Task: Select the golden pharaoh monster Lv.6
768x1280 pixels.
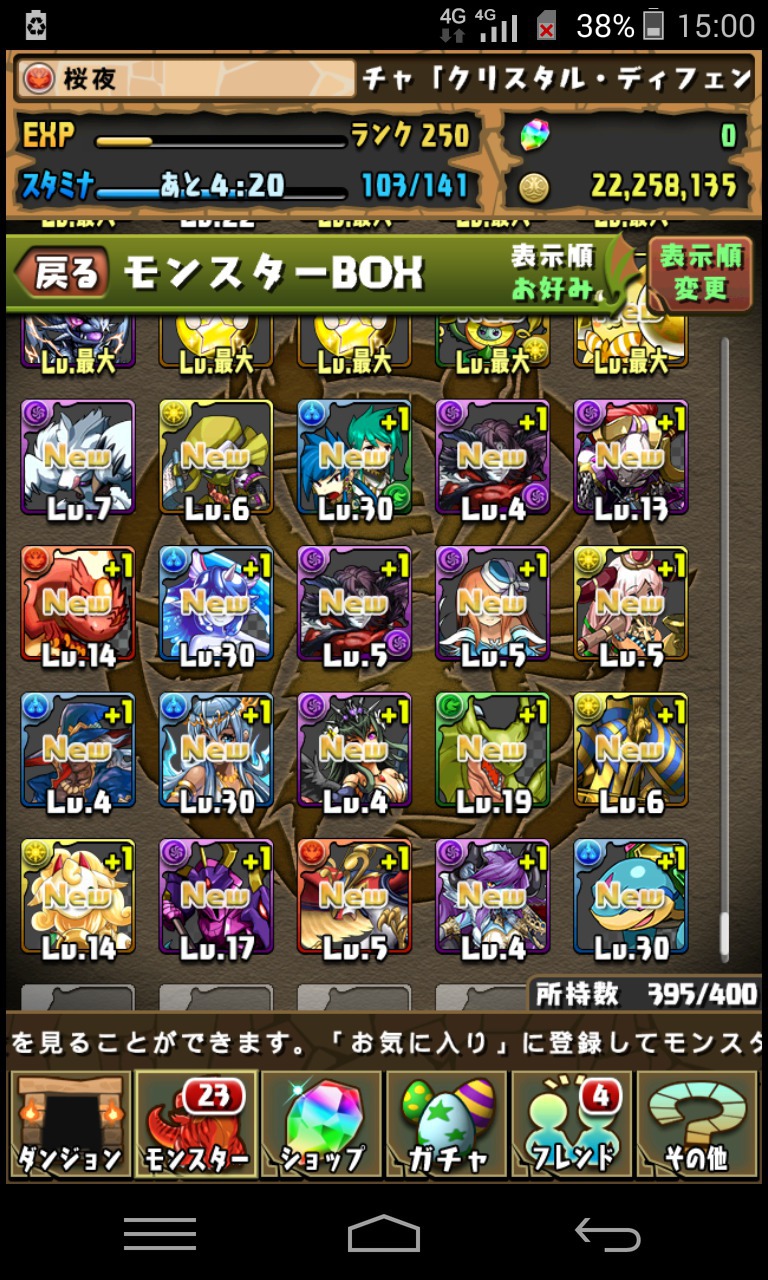Action: (x=631, y=753)
